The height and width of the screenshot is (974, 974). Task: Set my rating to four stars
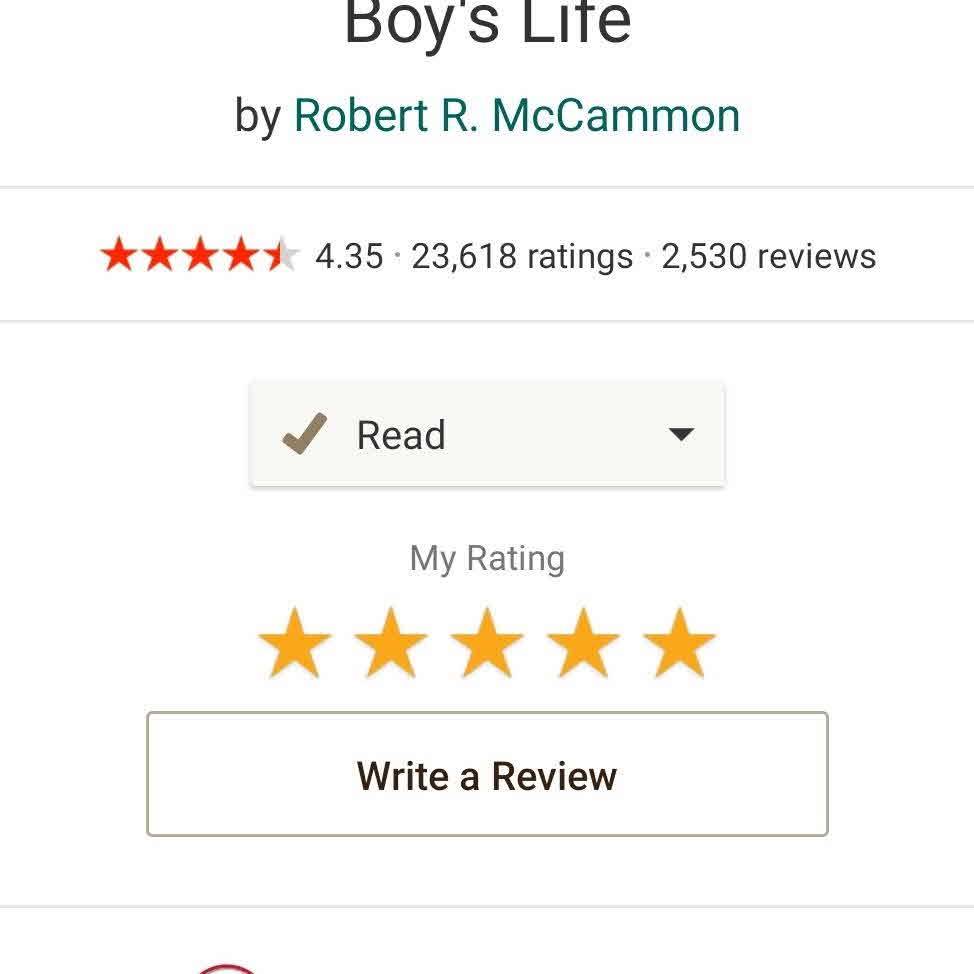583,645
